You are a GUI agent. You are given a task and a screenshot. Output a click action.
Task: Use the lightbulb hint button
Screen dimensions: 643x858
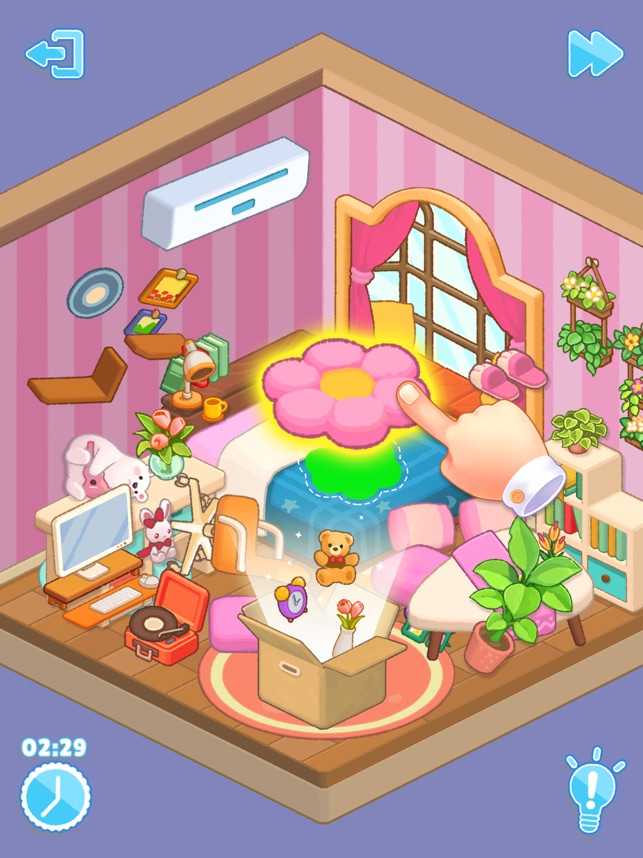pyautogui.click(x=594, y=789)
